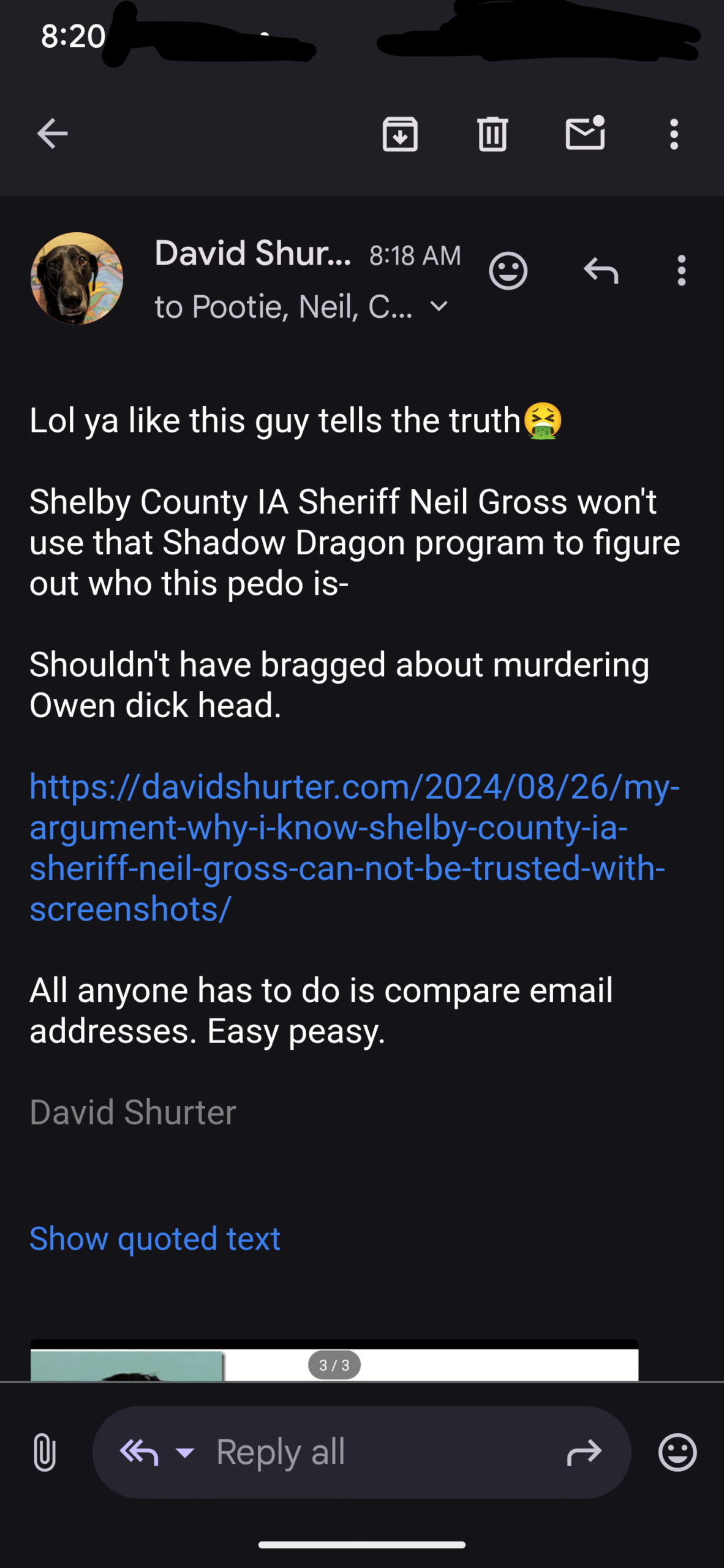Go back to the inbox
Image resolution: width=724 pixels, height=1568 pixels.
click(52, 134)
